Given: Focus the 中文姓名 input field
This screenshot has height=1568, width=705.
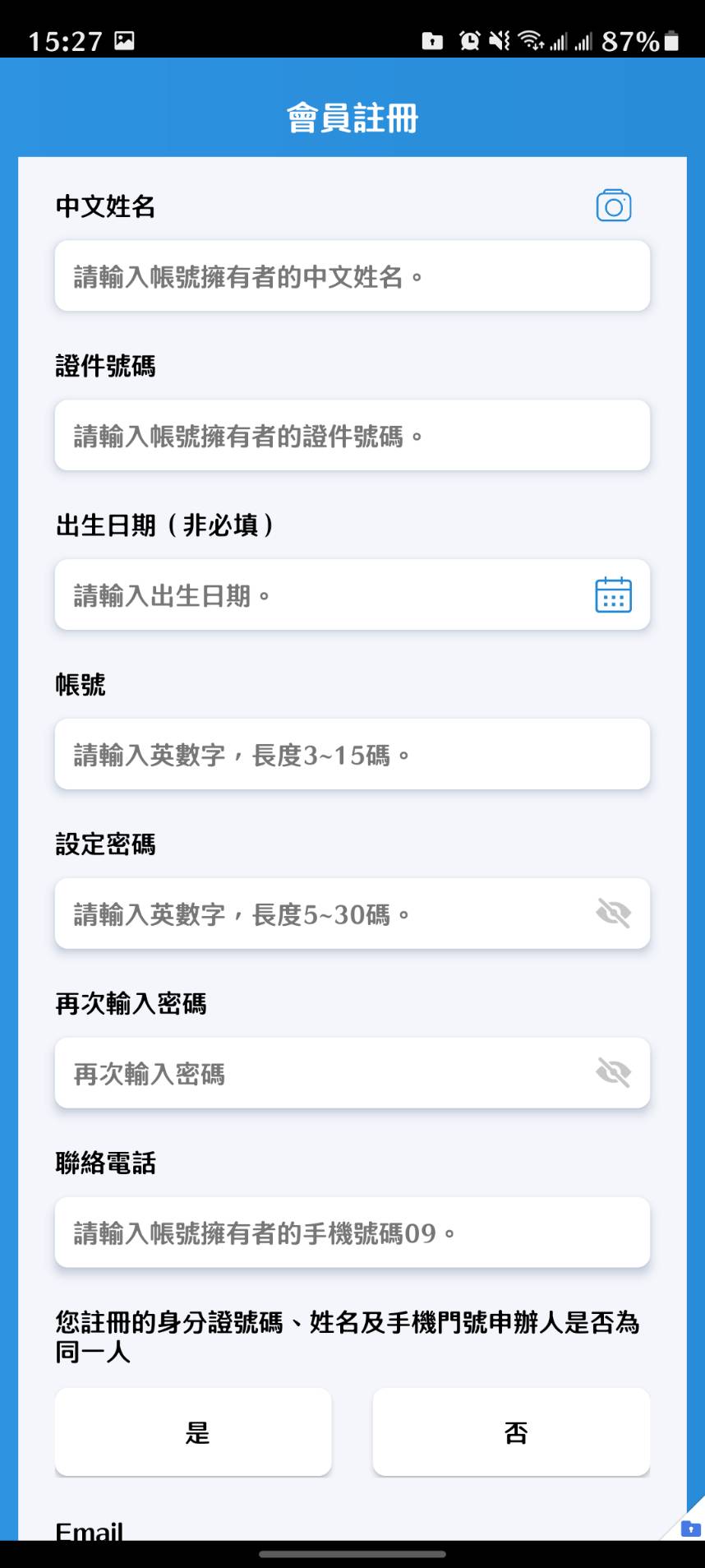Looking at the screenshot, I should pyautogui.click(x=352, y=276).
